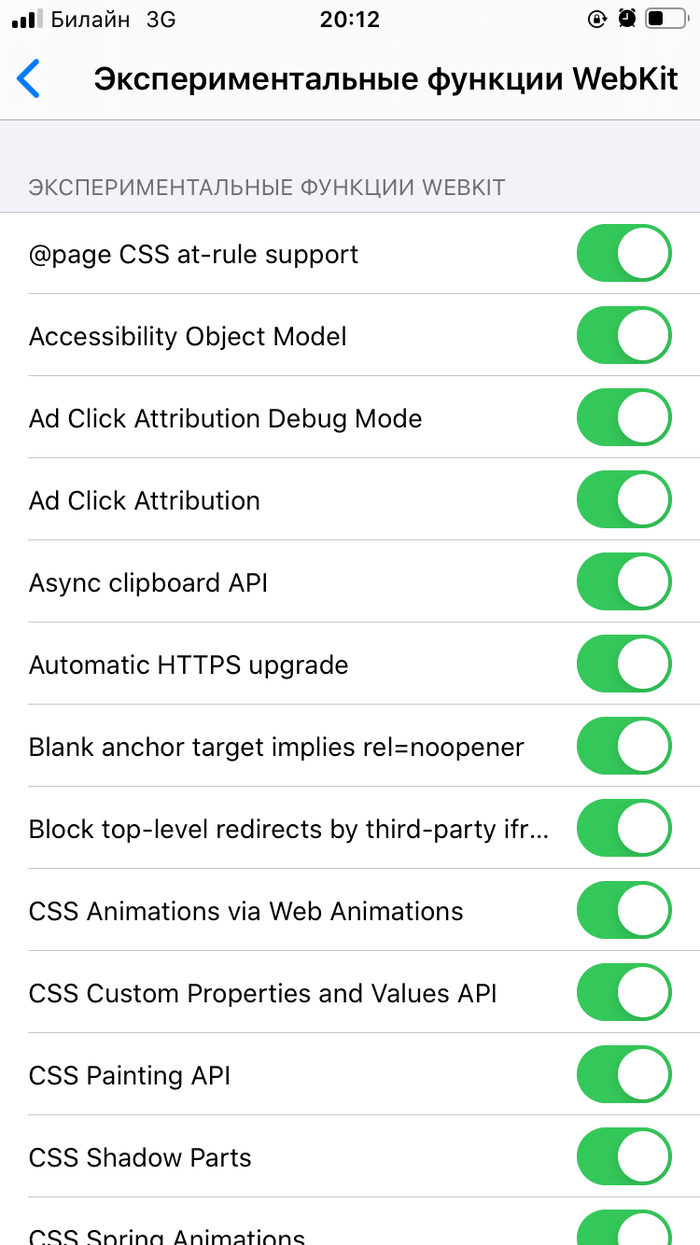Viewport: 700px width, 1245px height.
Task: Switch off CSS Animations via Web Animations
Action: pos(623,910)
